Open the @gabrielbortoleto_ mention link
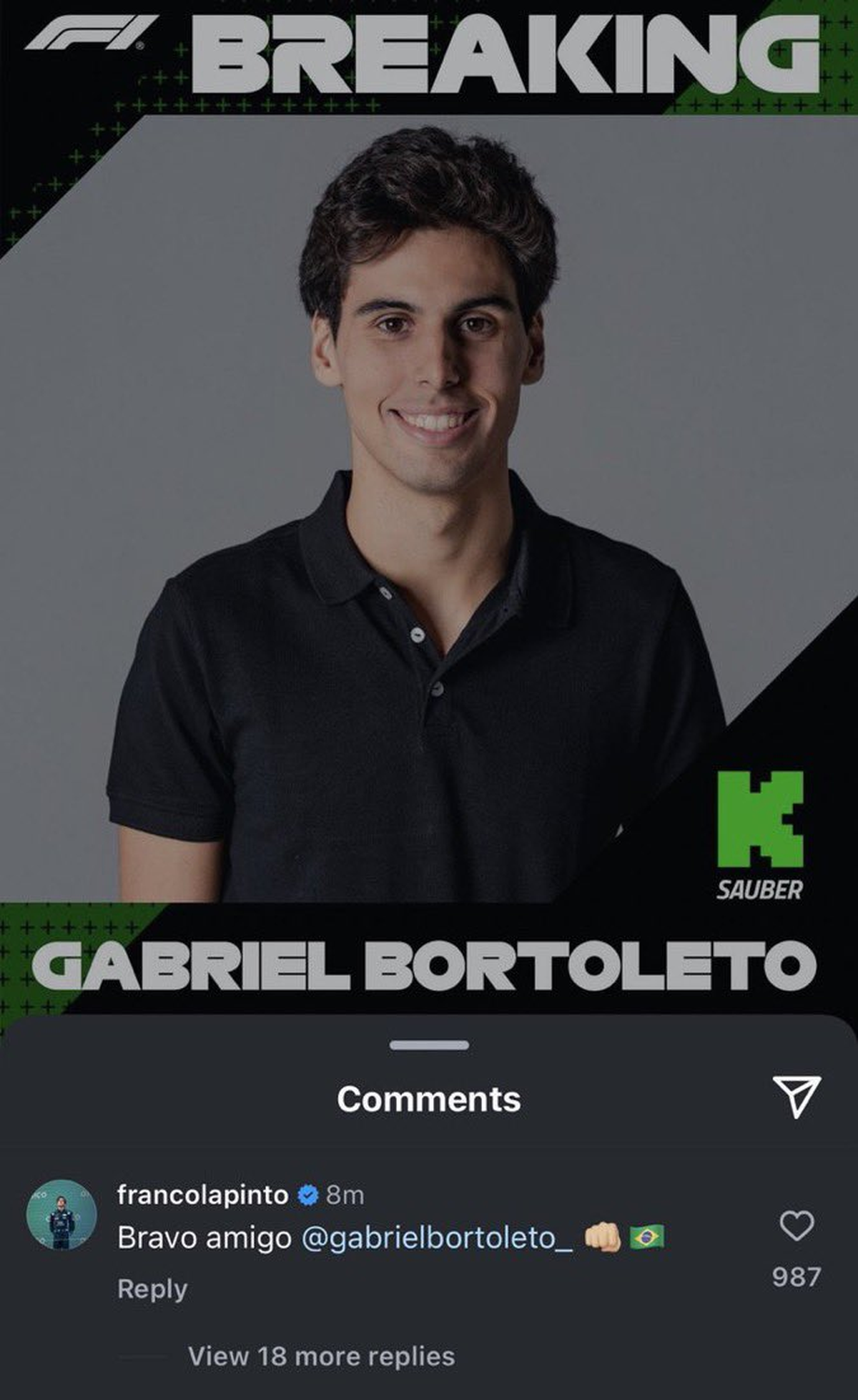 point(437,1238)
